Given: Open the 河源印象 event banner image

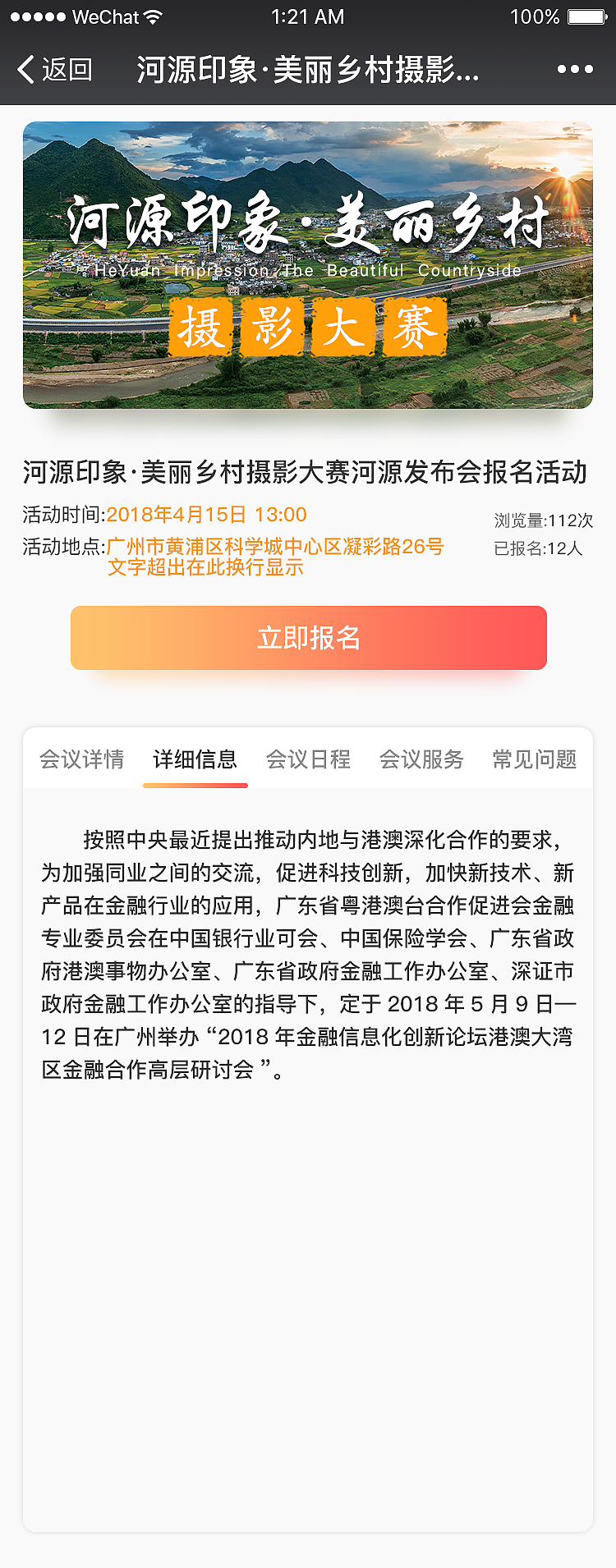Looking at the screenshot, I should (308, 264).
